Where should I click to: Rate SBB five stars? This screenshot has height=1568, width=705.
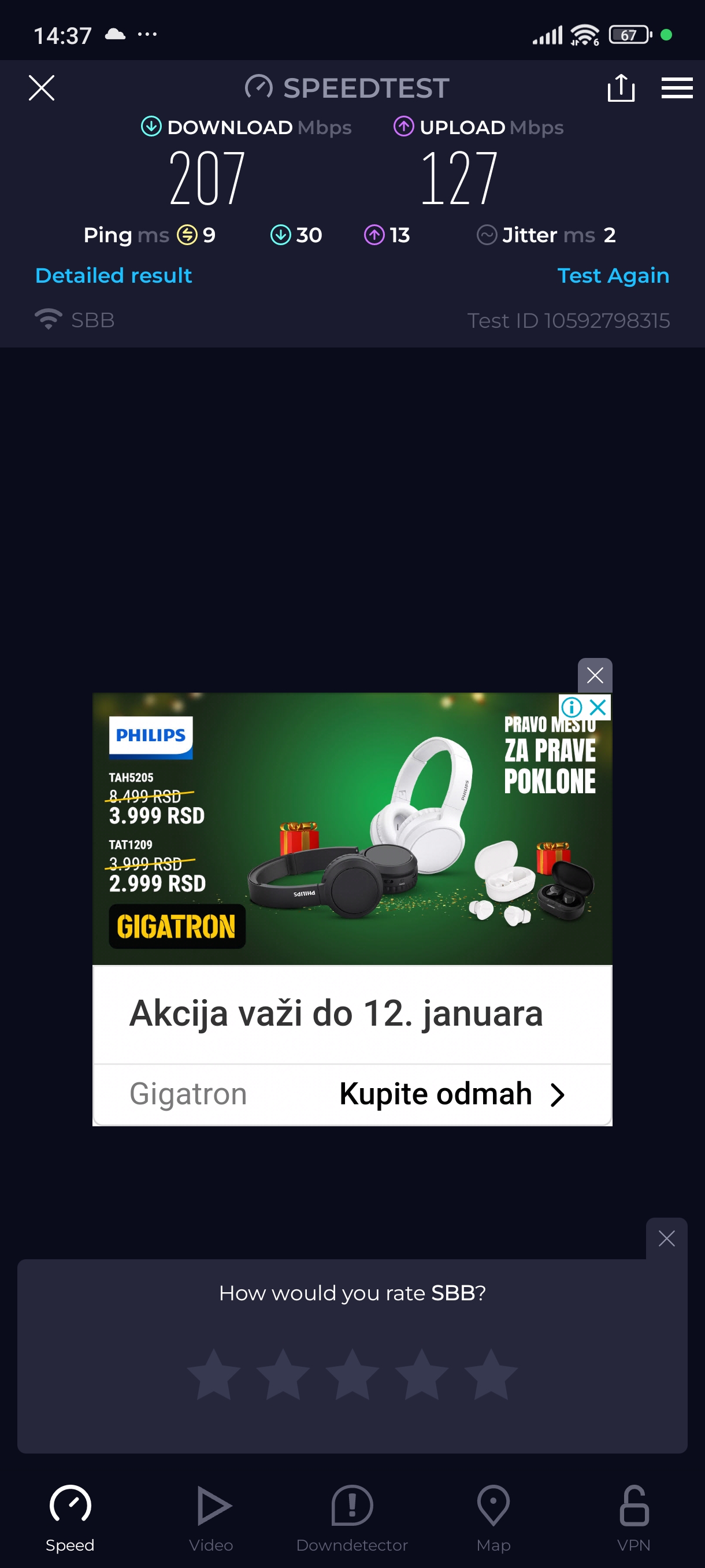491,1374
